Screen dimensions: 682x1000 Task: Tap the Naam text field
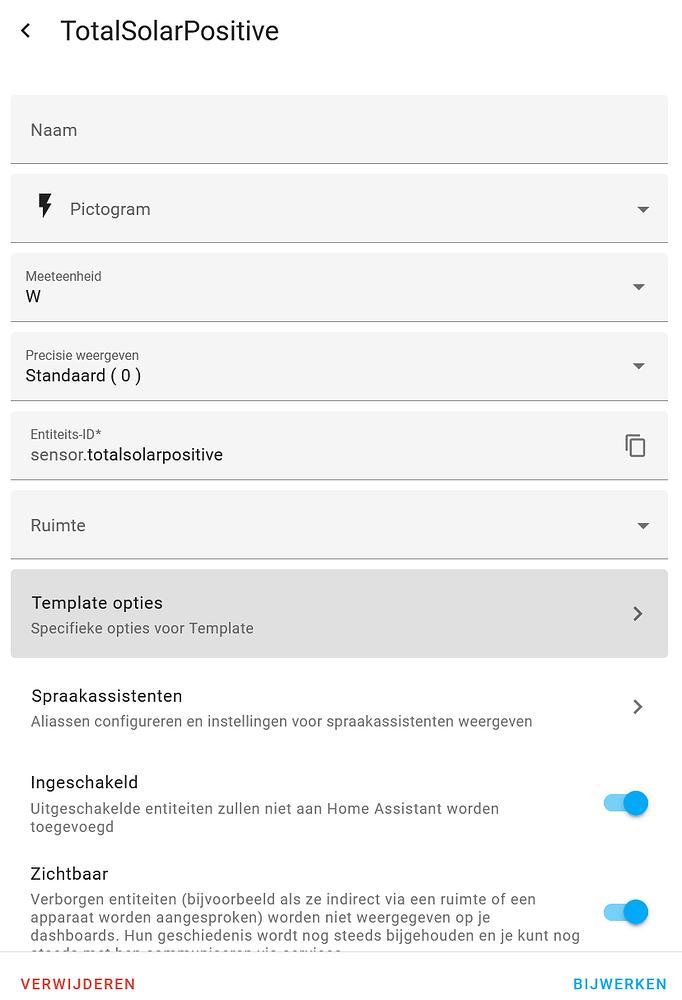[338, 130]
